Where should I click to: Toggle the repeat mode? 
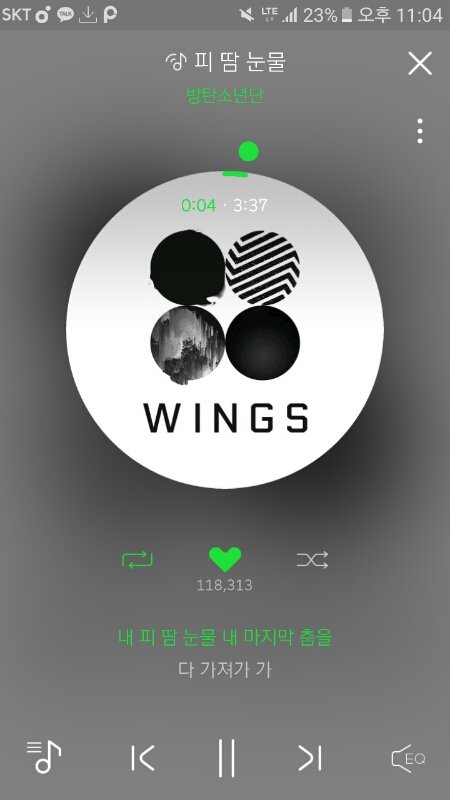tap(137, 560)
